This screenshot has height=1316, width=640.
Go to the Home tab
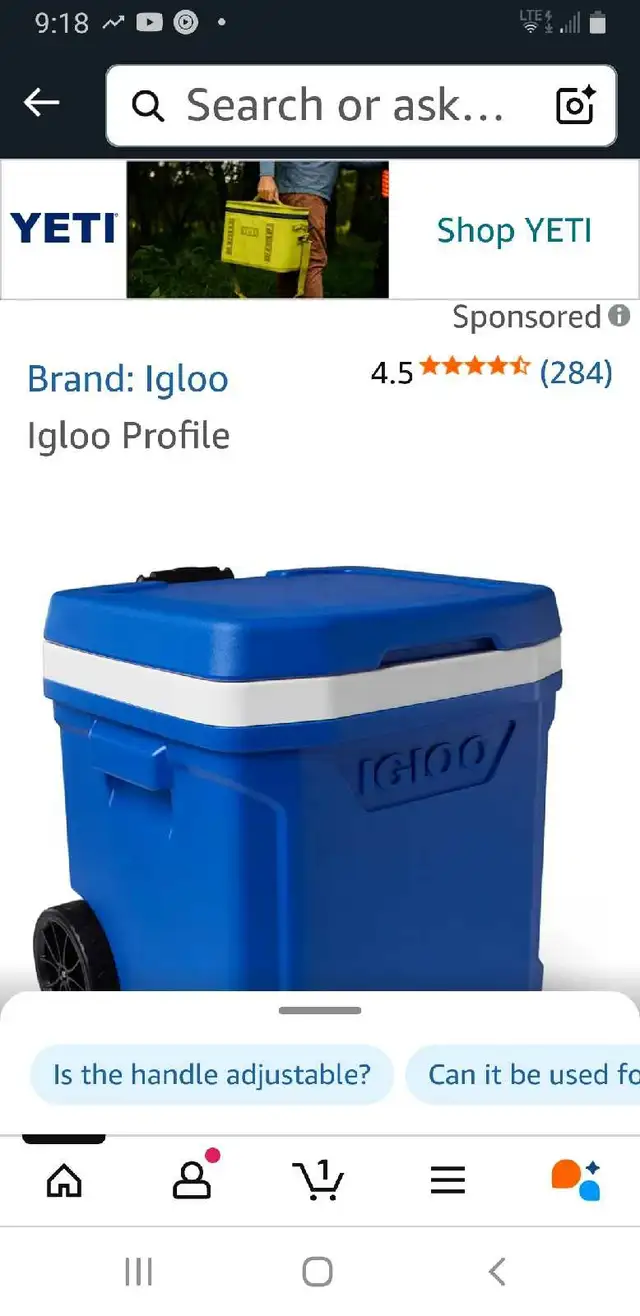click(x=65, y=1181)
